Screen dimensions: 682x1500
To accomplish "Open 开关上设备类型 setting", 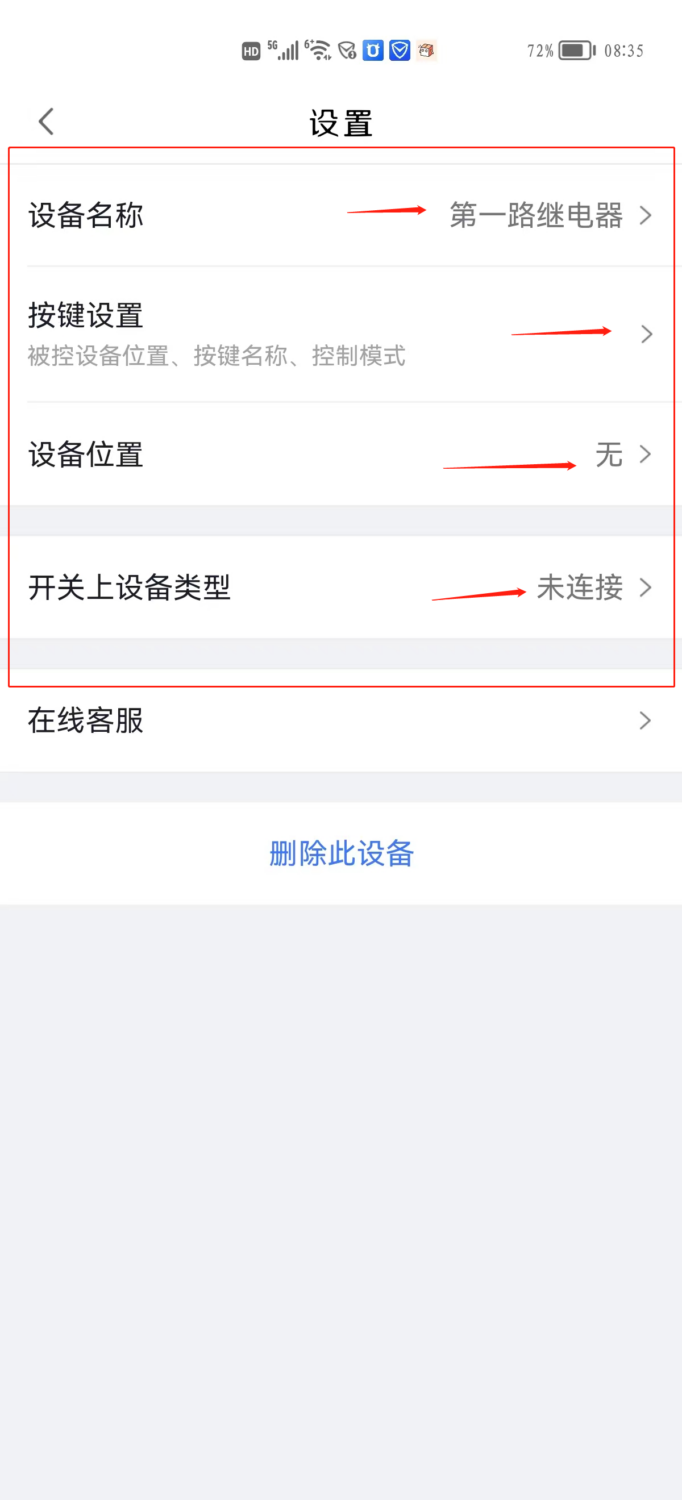I will pos(340,587).
